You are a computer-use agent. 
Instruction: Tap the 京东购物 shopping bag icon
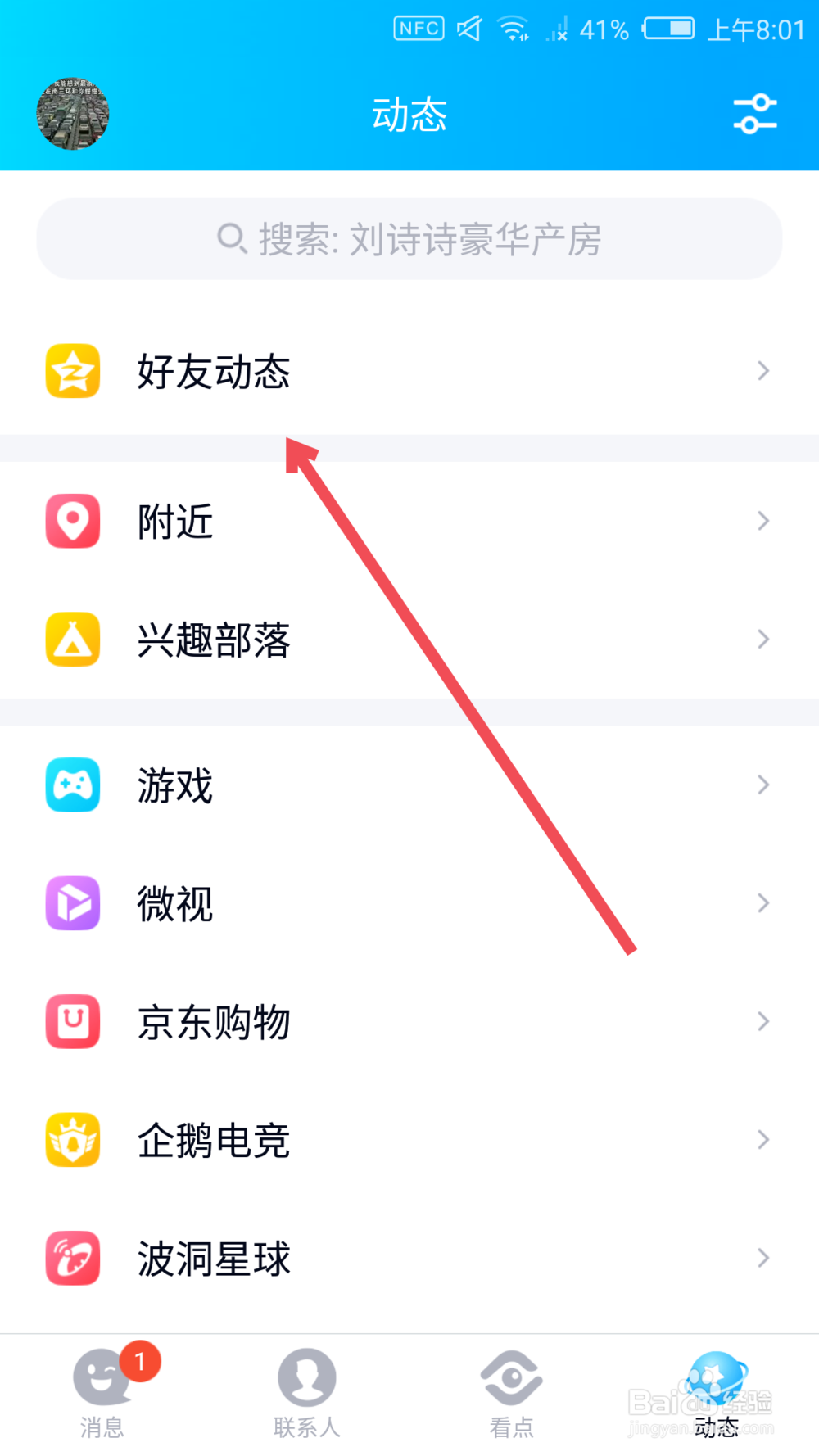pos(72,1022)
